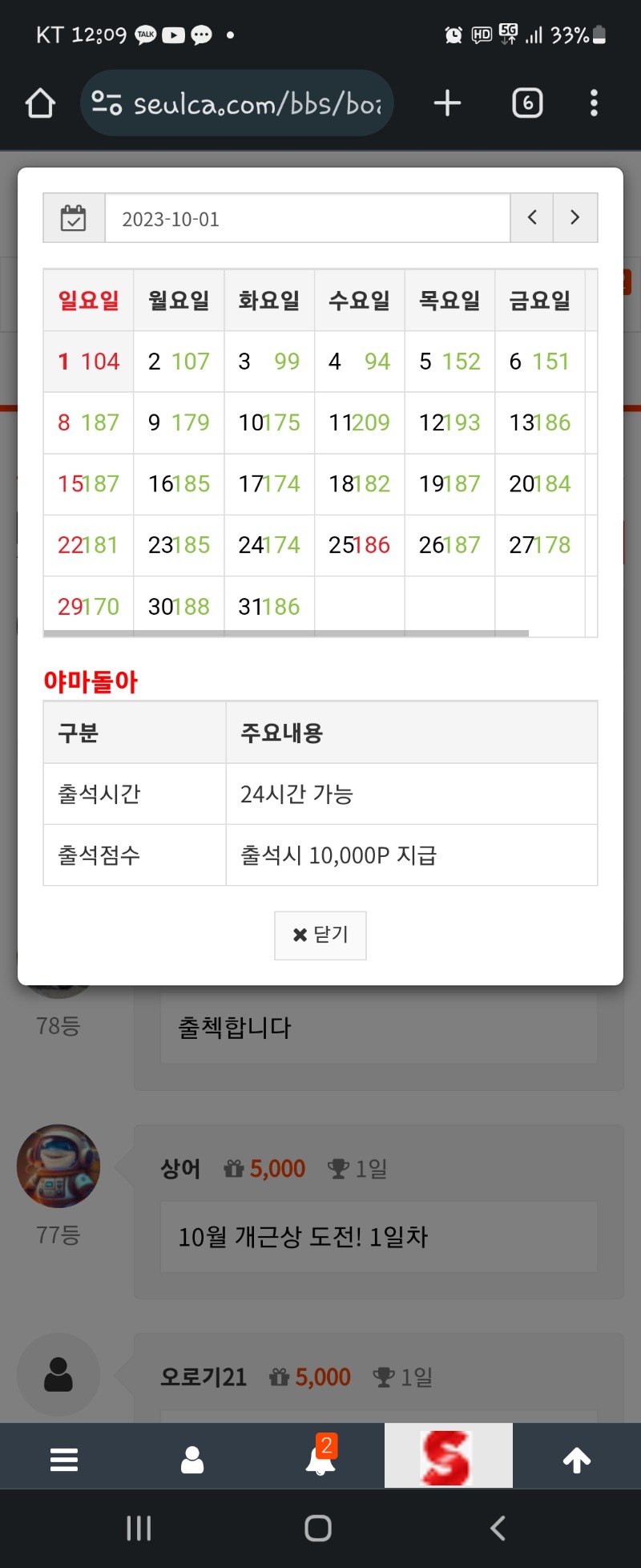This screenshot has width=641, height=1568.
Task: Open the hamburger menu in bottom bar
Action: [64, 1460]
